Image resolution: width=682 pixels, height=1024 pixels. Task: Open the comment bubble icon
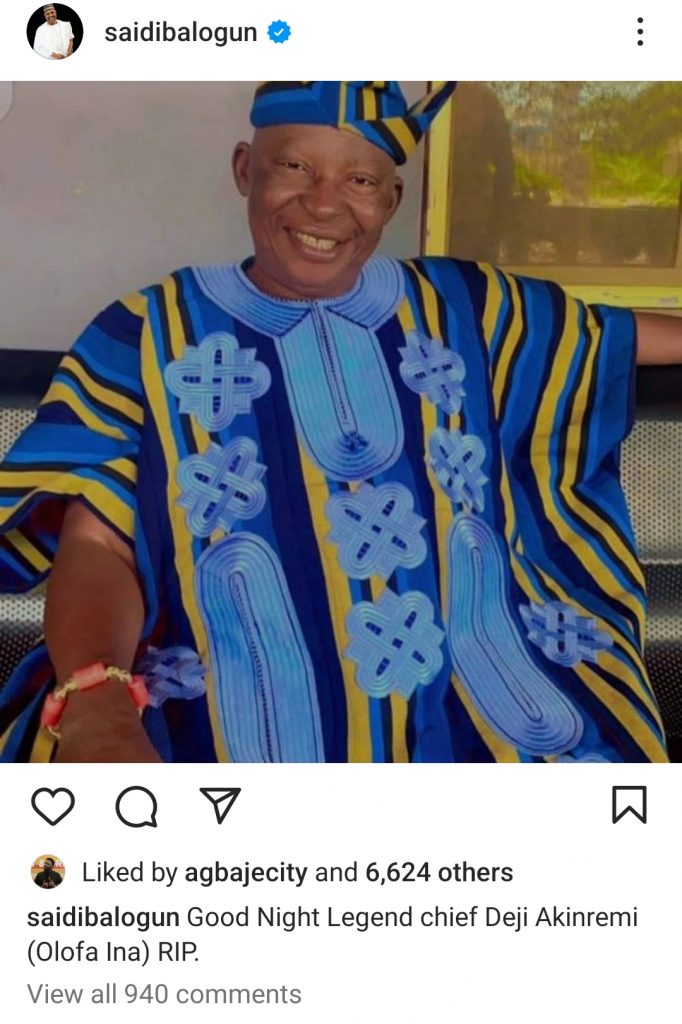(x=136, y=806)
